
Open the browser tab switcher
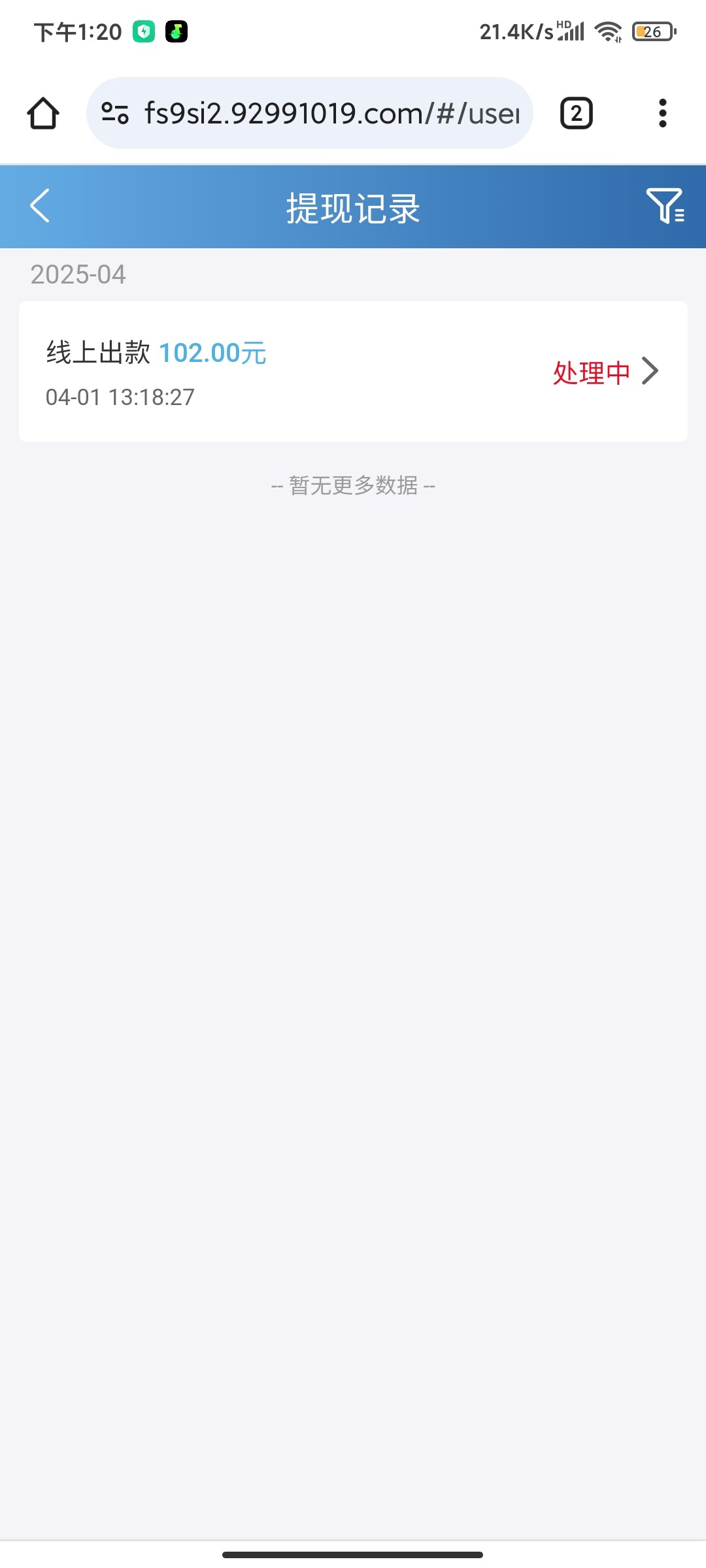[576, 114]
